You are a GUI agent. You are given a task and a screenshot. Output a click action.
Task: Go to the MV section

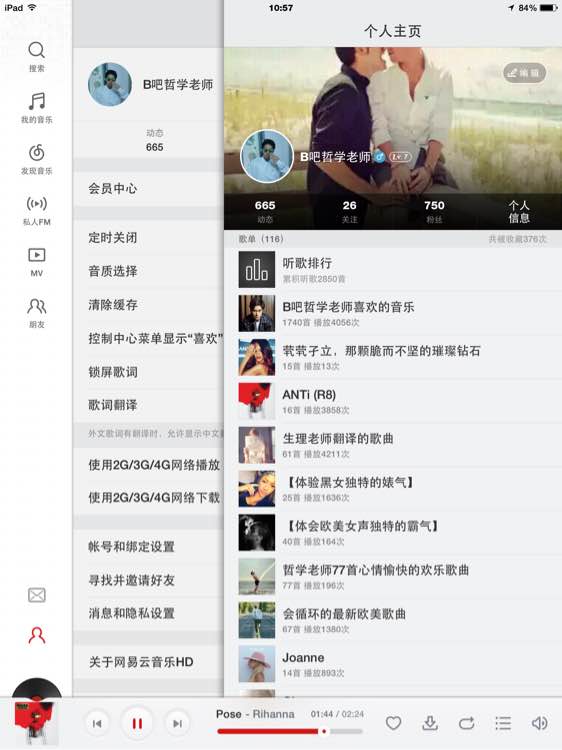pos(36,262)
